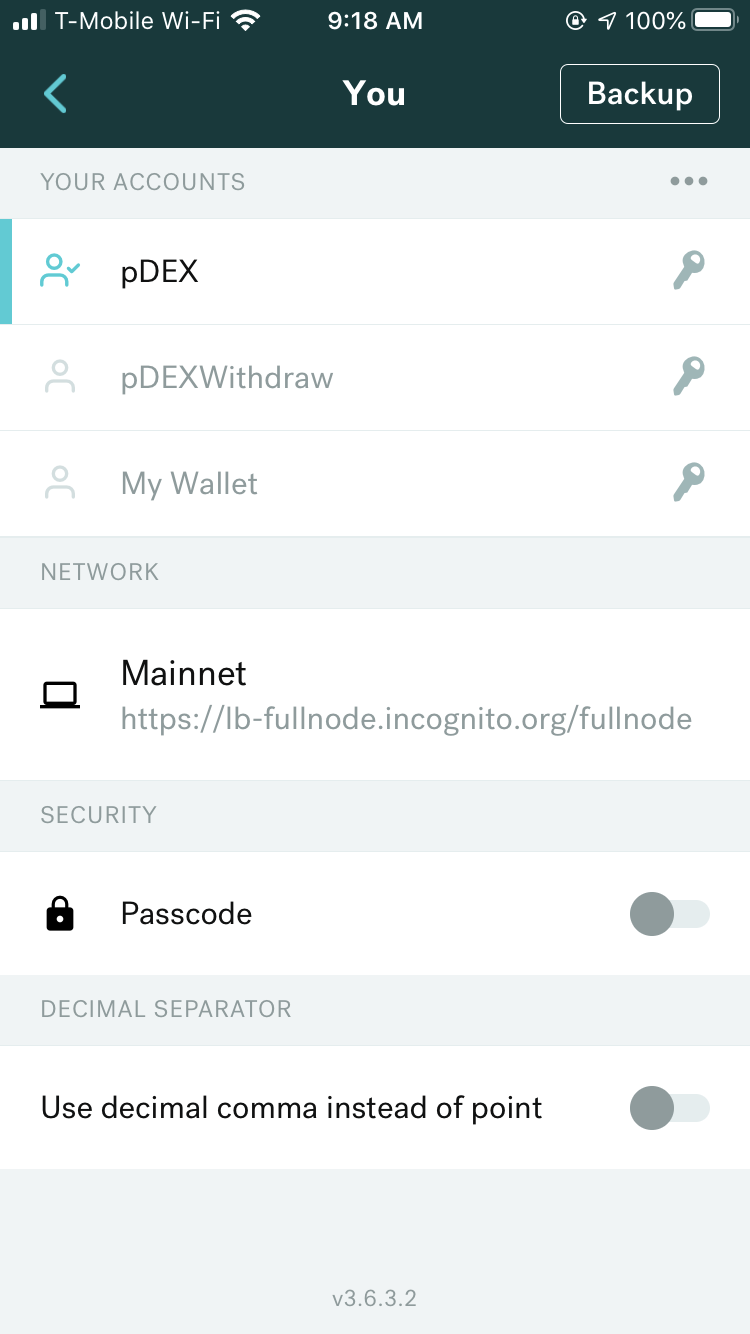The image size is (750, 1334).
Task: Show the key for pDEX account
Action: point(689,271)
